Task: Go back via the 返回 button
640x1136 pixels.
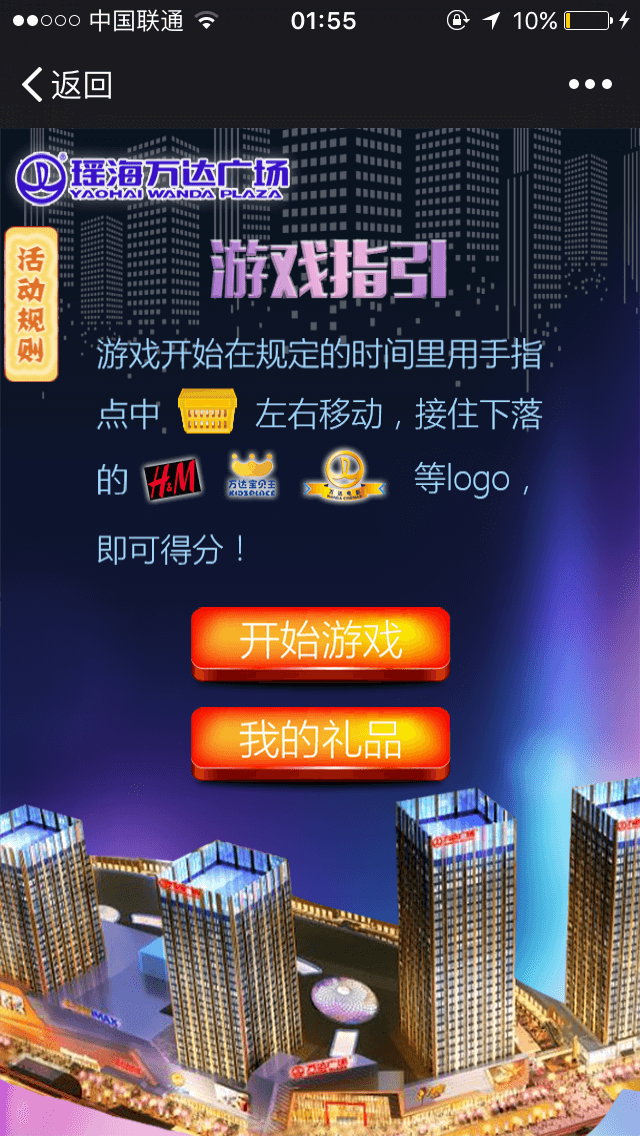Action: (x=66, y=85)
